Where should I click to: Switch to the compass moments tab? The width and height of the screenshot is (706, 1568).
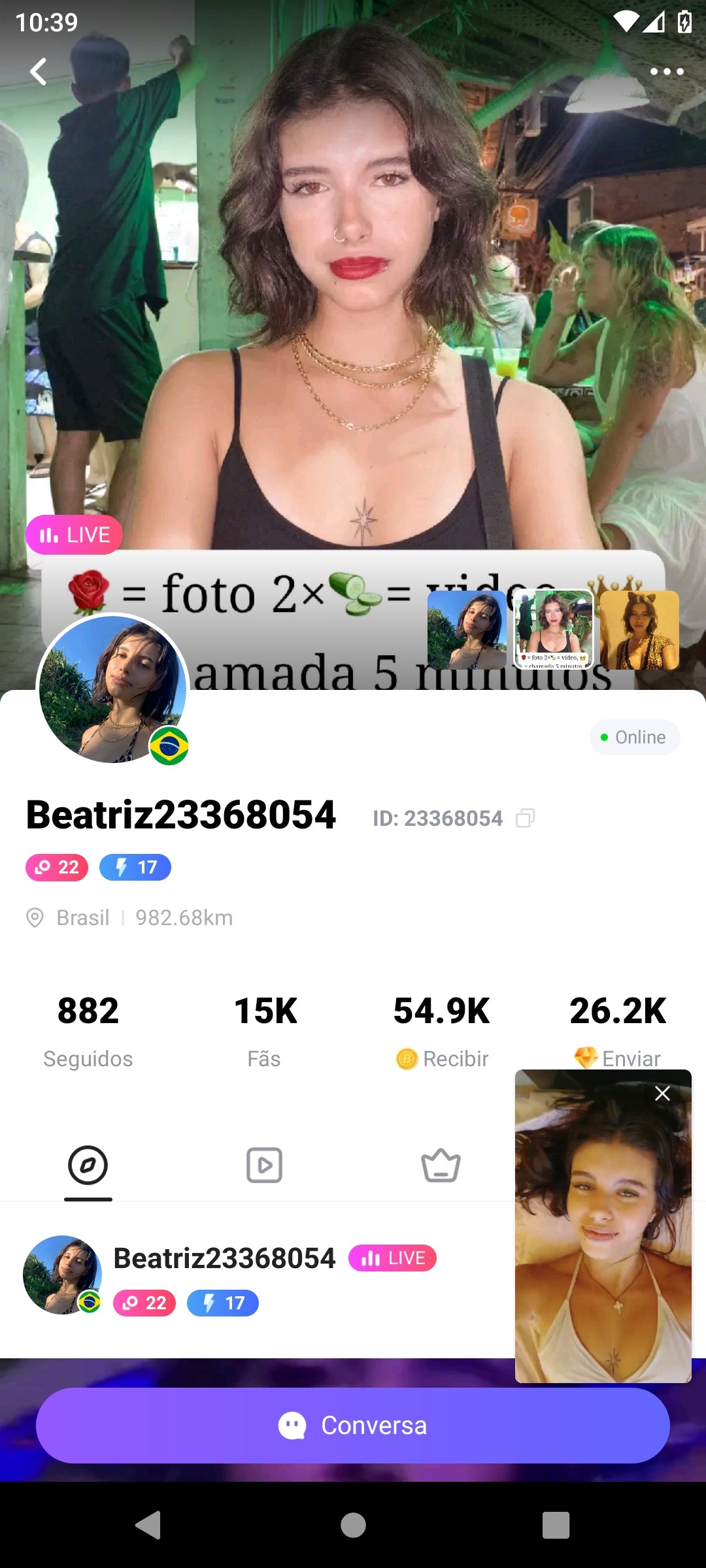(x=88, y=1166)
